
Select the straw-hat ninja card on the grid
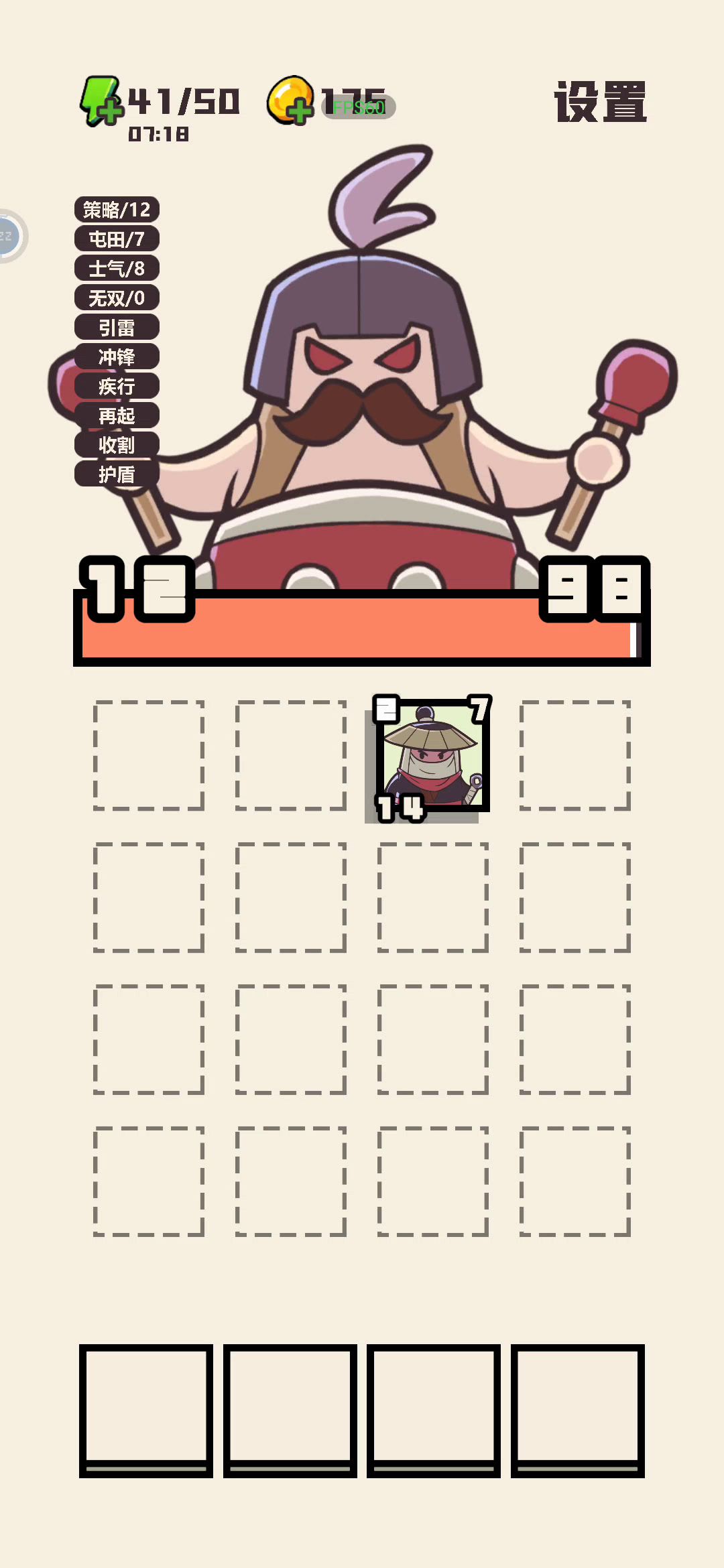point(432,757)
